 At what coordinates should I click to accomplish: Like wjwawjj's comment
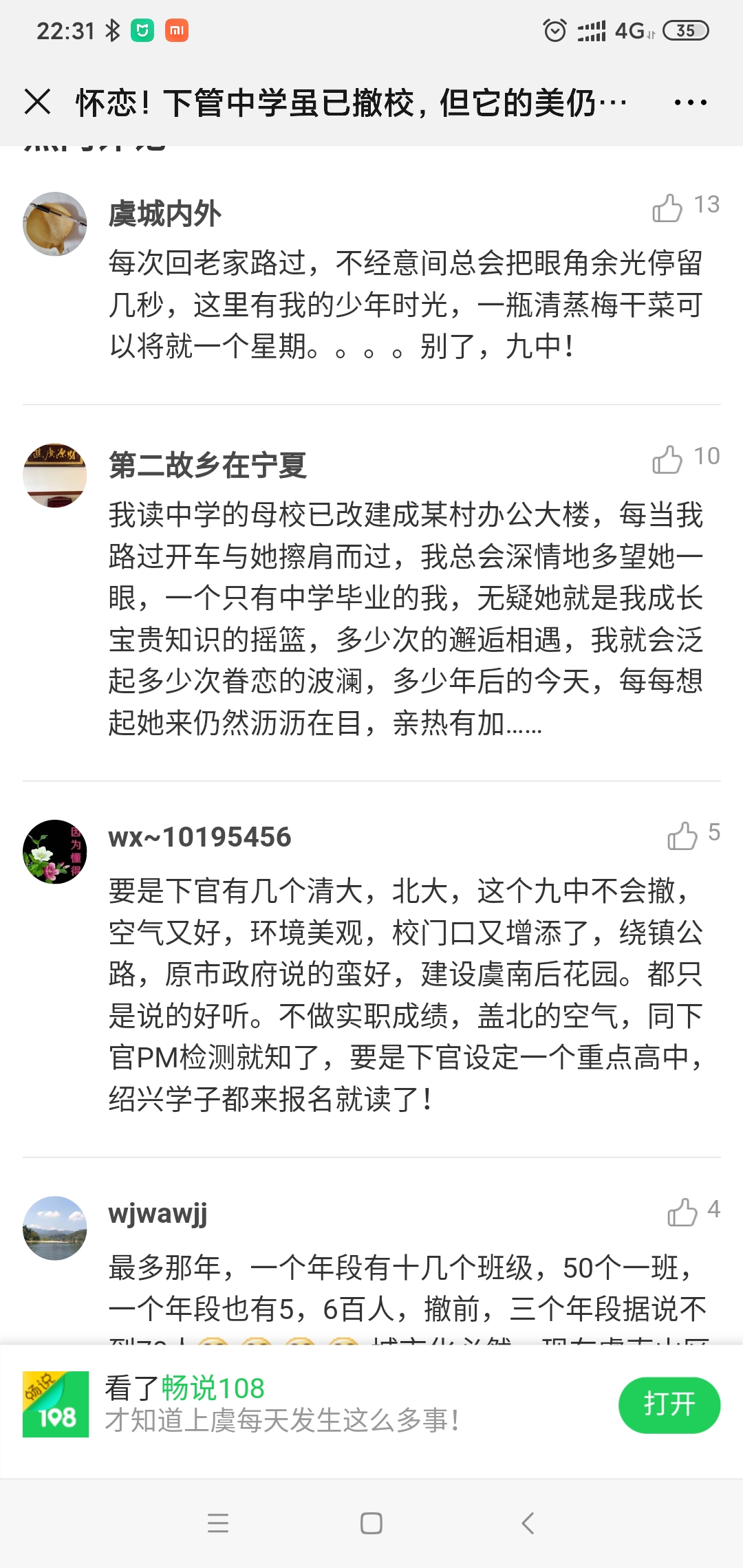tap(682, 1211)
